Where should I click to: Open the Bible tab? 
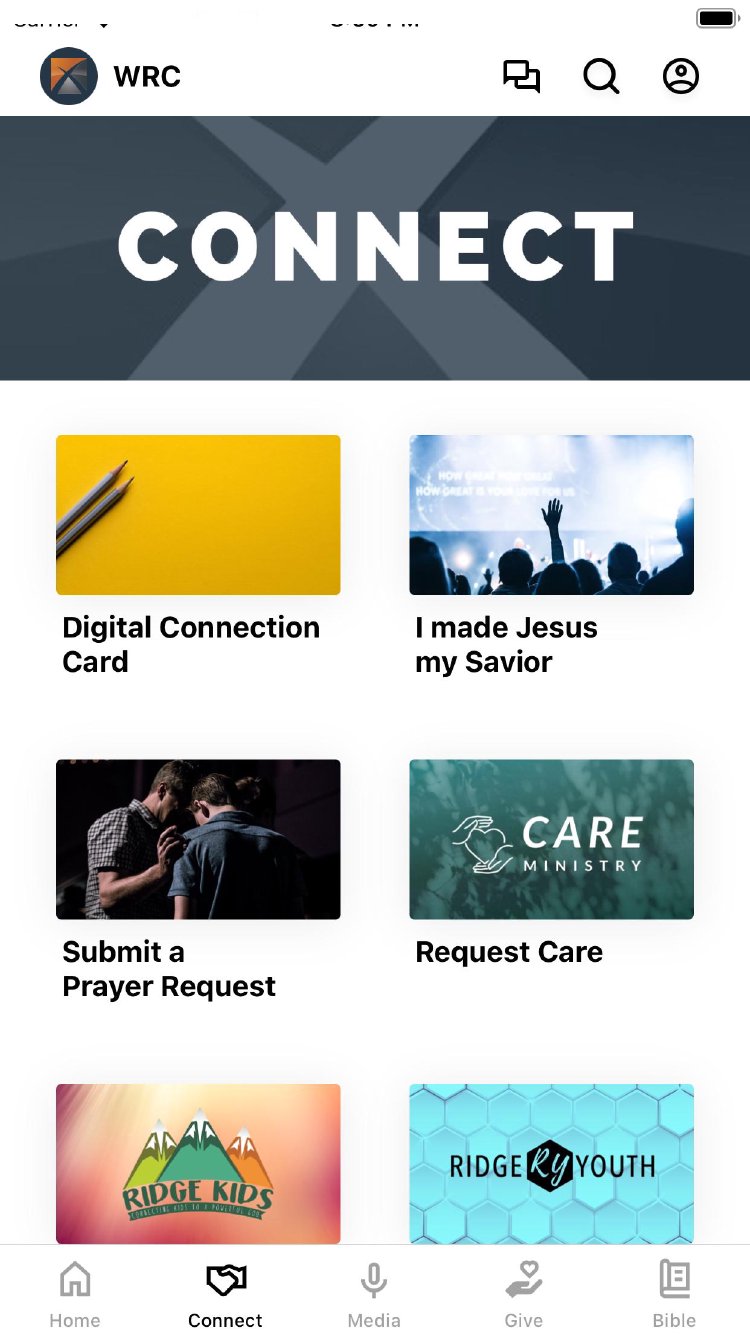(675, 1294)
